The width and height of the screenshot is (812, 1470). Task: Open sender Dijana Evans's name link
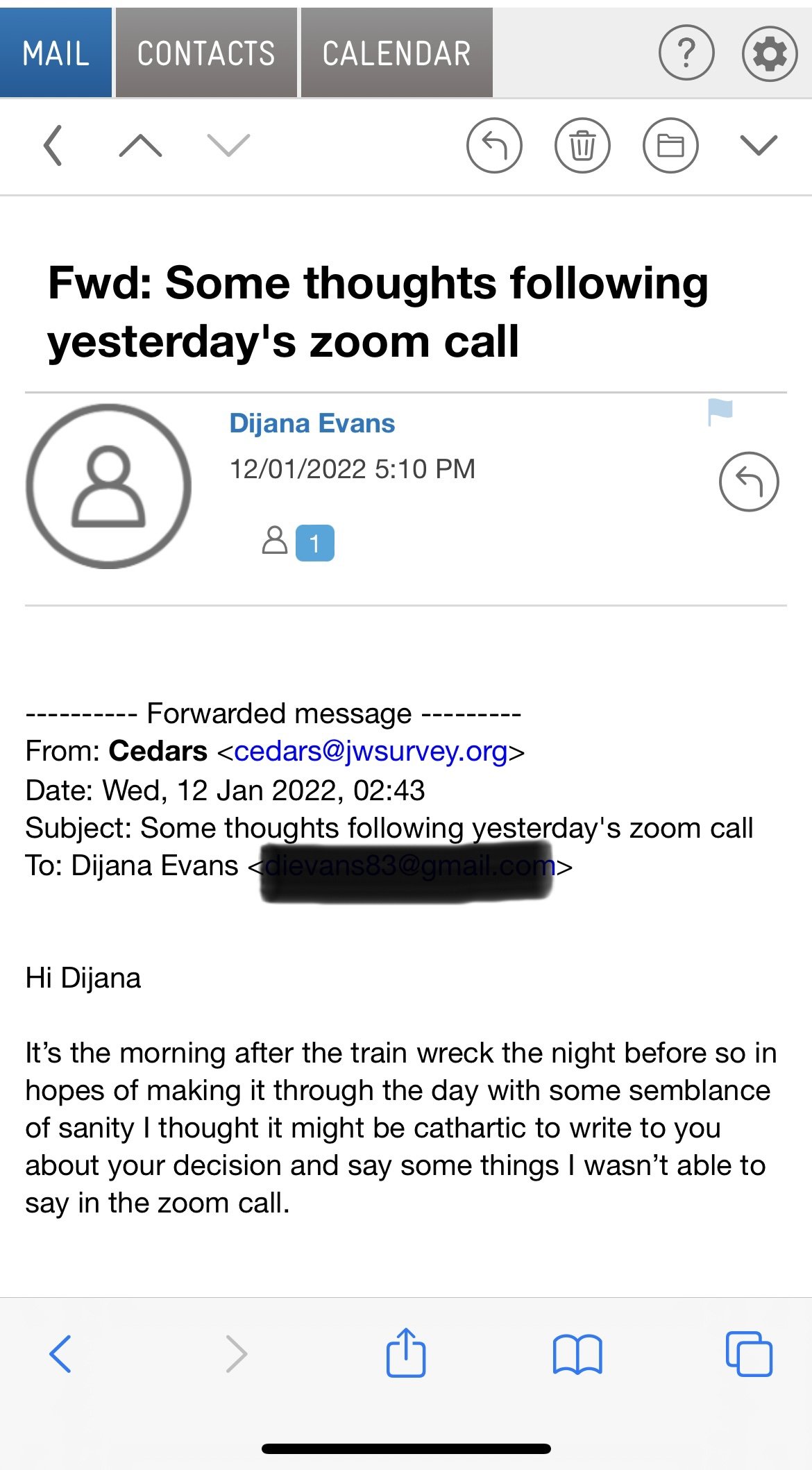tap(312, 423)
